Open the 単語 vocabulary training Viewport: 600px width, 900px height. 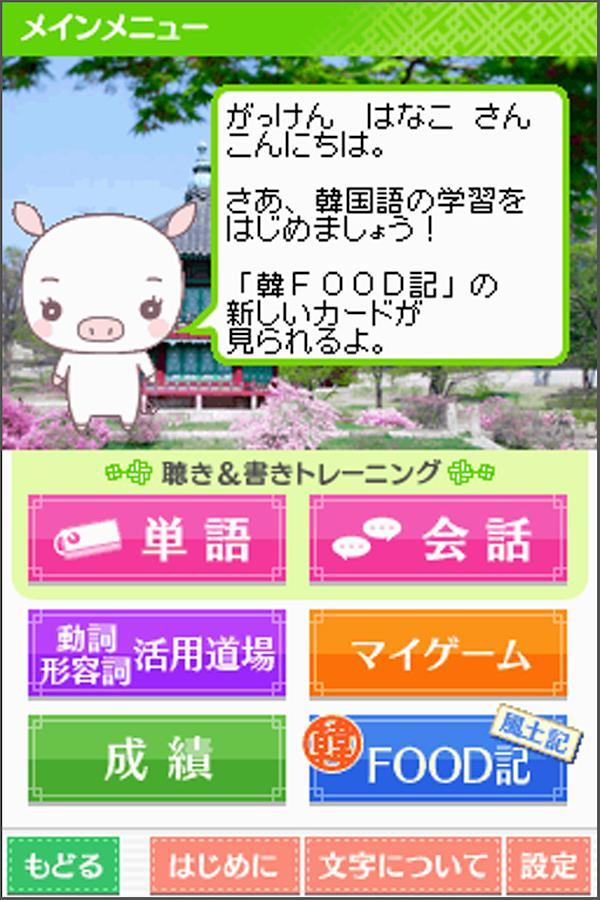coord(156,540)
